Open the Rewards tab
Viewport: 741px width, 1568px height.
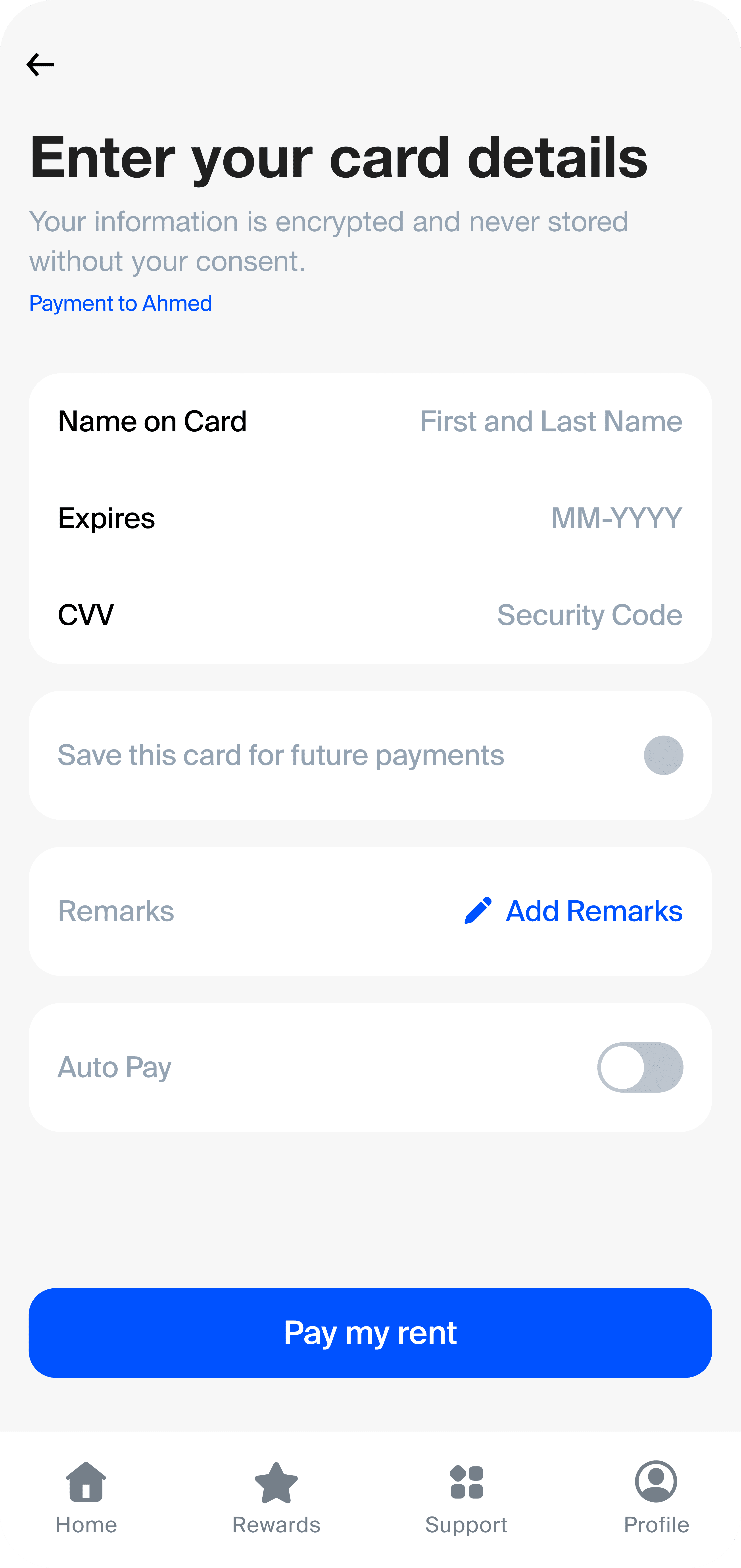(276, 1498)
